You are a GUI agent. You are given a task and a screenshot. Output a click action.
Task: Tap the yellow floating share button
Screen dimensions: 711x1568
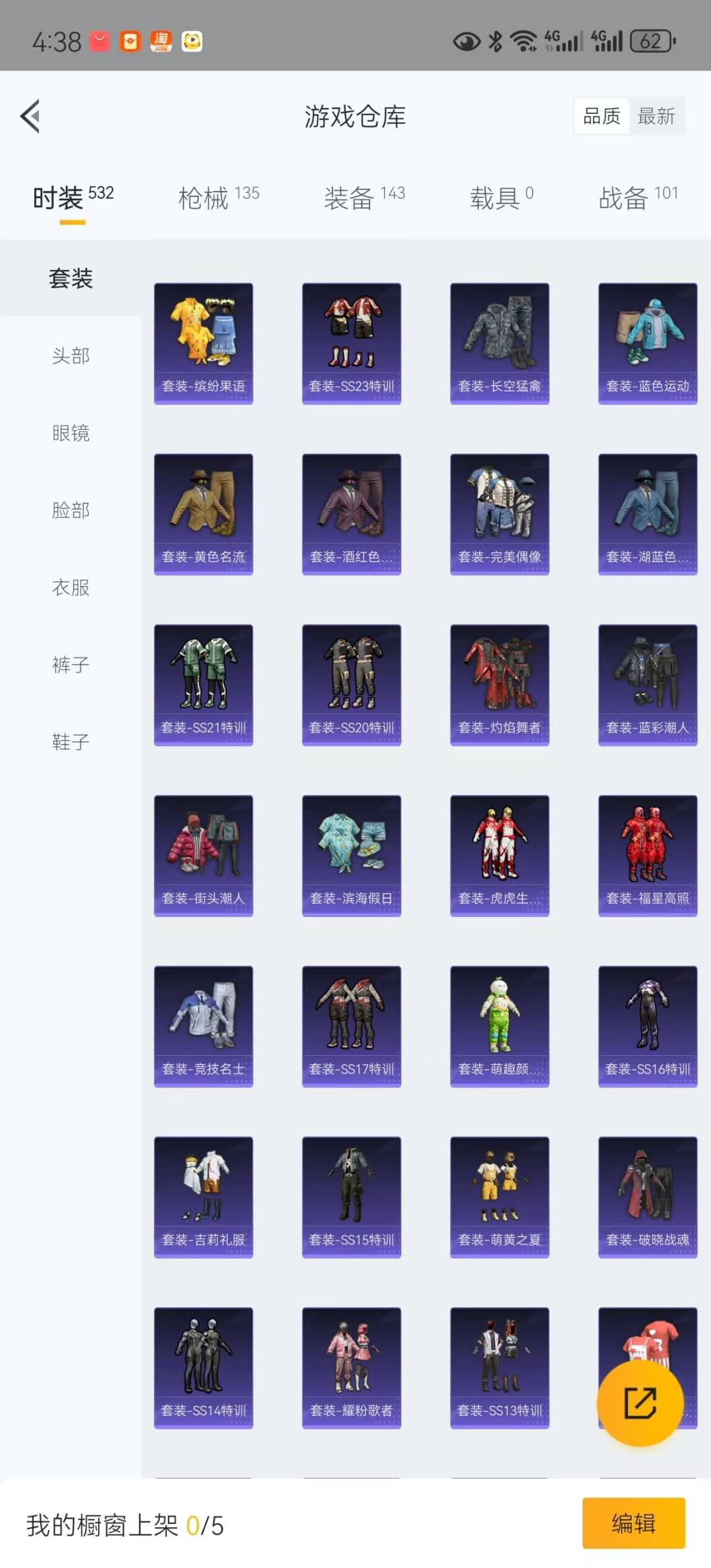[x=640, y=1403]
